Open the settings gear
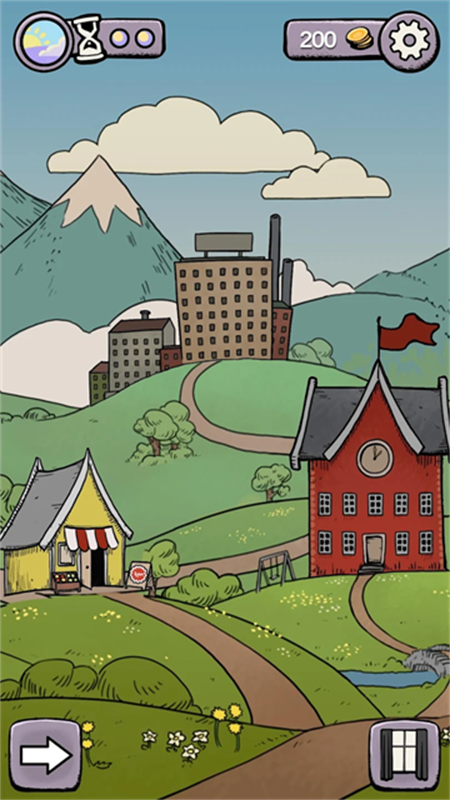450x800 pixels. point(409,41)
